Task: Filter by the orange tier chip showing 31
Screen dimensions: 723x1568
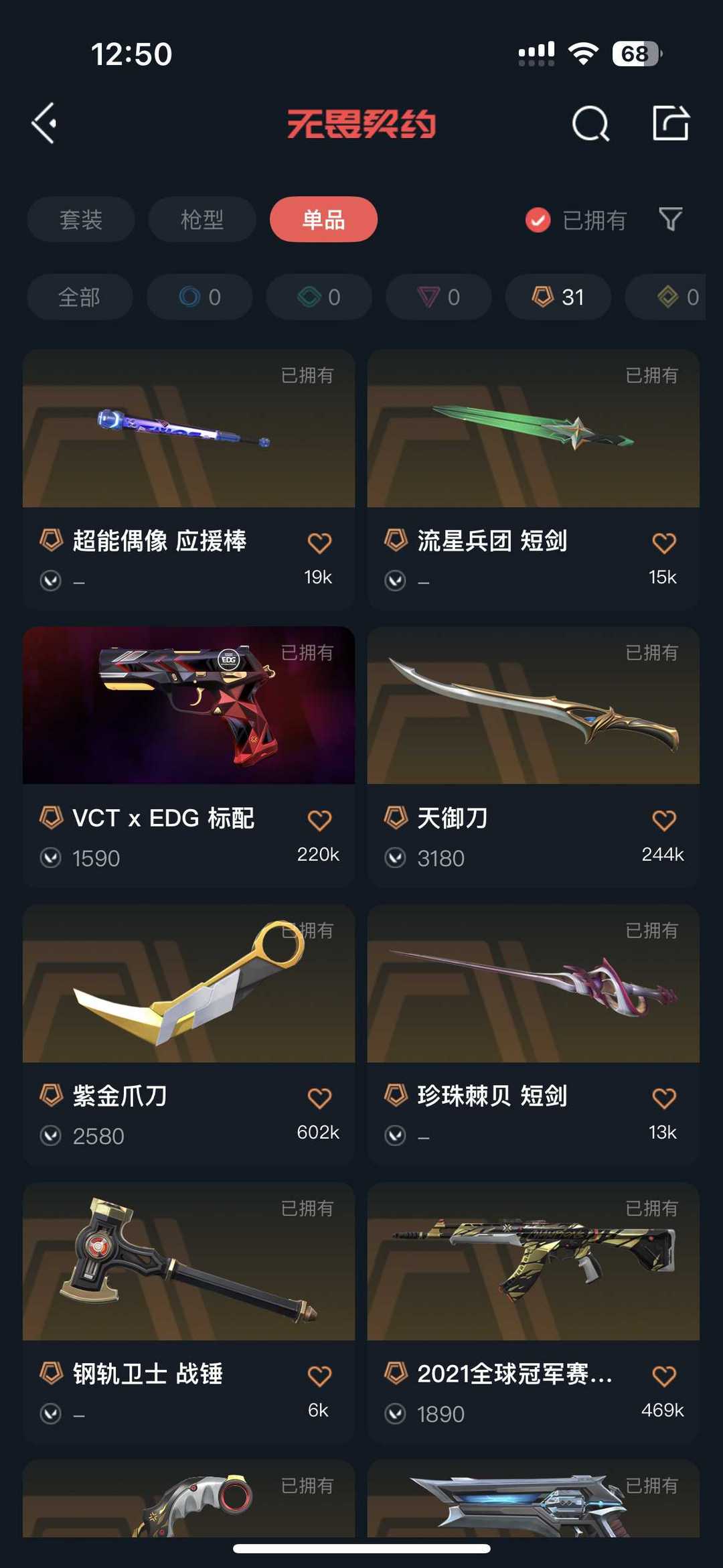Action: (558, 297)
